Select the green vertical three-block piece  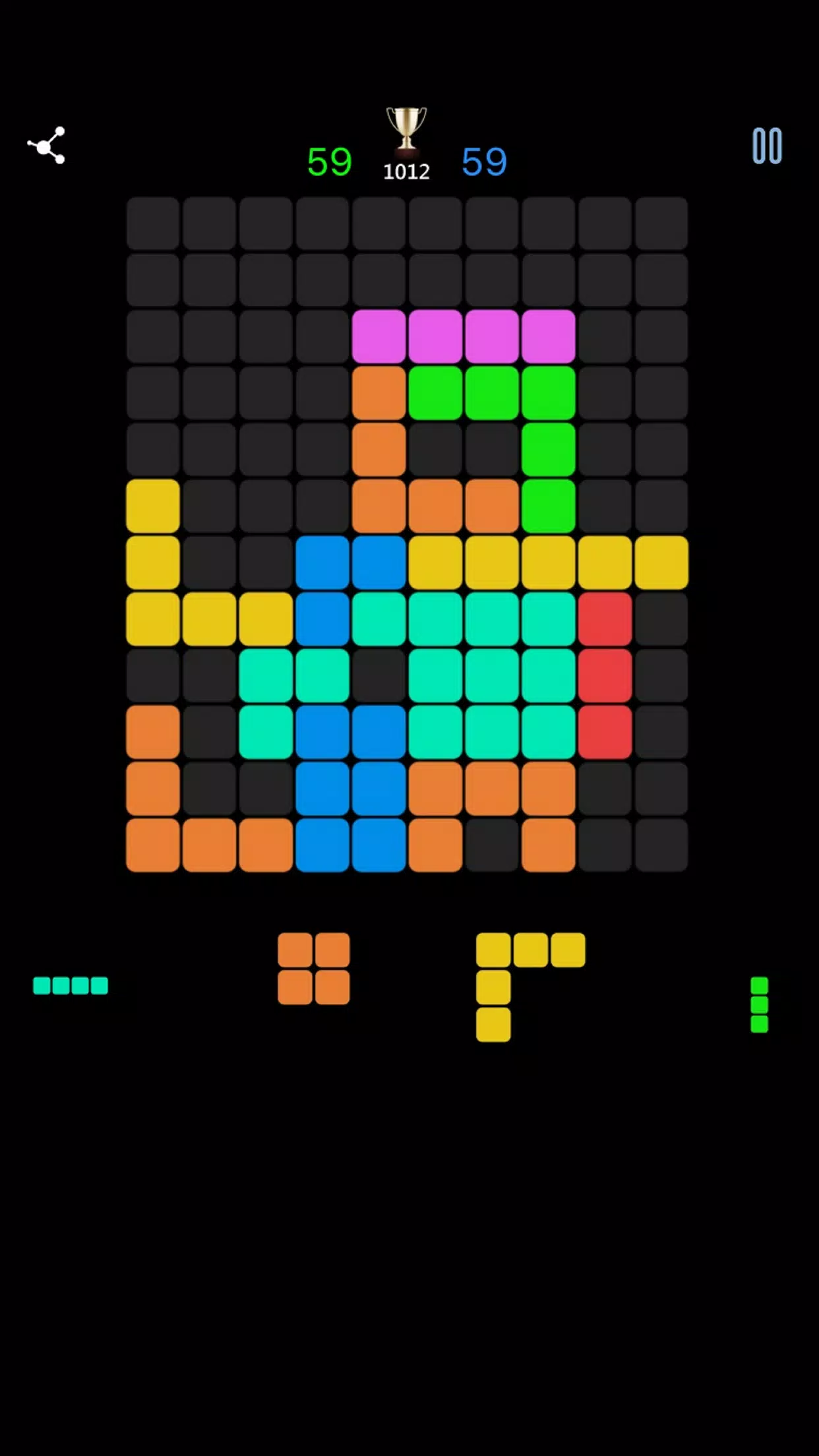click(759, 1004)
